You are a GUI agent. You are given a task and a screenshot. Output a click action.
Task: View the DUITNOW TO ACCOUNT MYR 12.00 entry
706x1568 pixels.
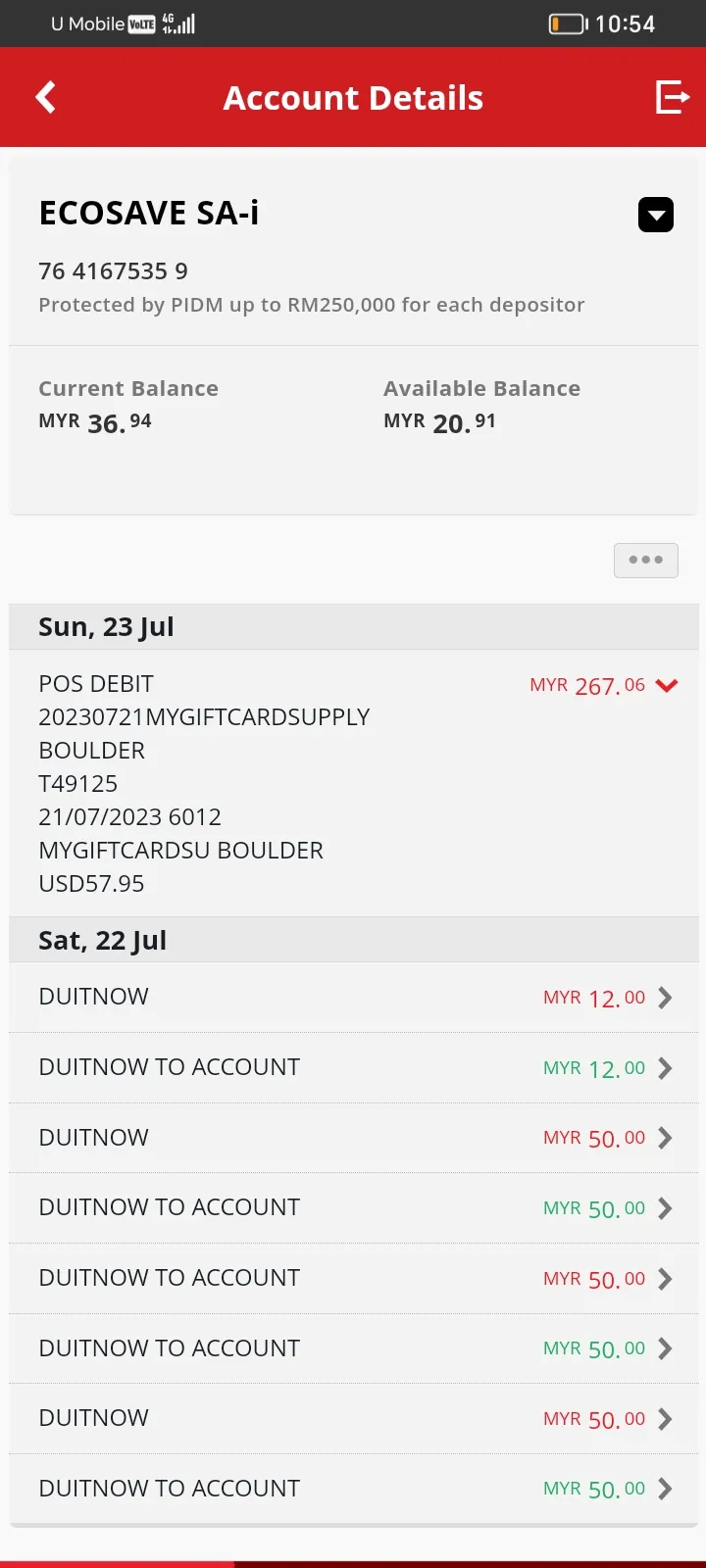tap(354, 1067)
